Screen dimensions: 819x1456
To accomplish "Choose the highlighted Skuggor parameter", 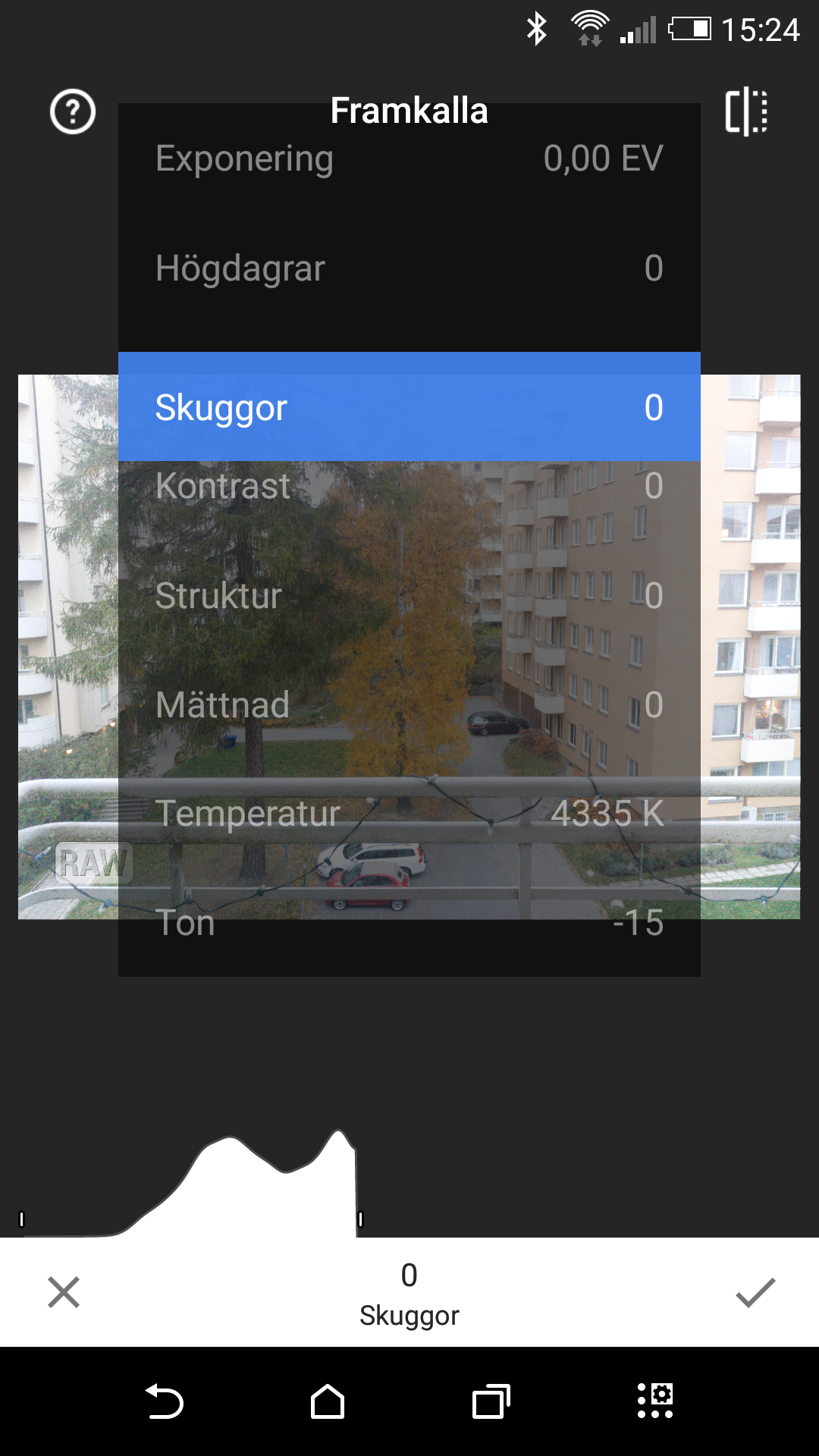I will pyautogui.click(x=409, y=407).
